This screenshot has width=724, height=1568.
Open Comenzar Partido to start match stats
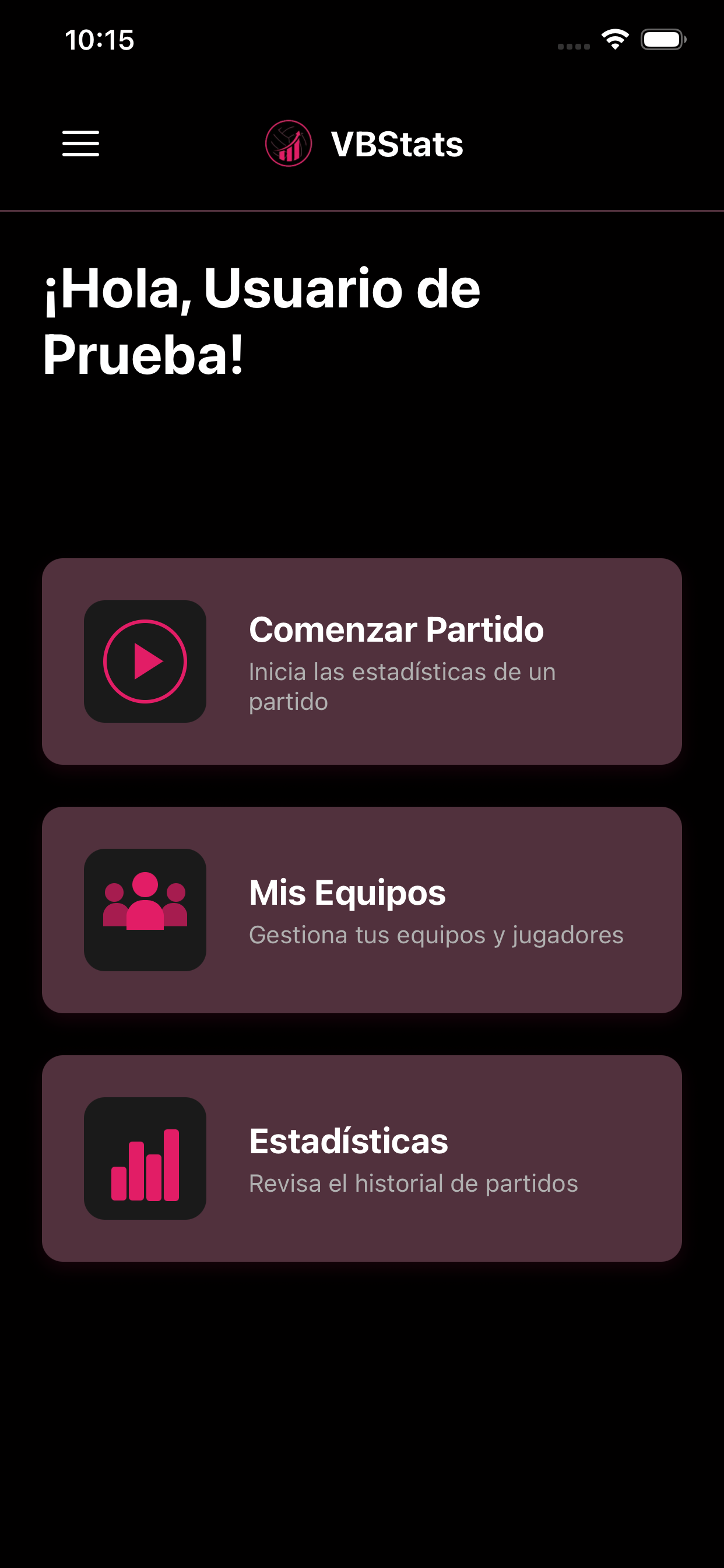point(362,661)
